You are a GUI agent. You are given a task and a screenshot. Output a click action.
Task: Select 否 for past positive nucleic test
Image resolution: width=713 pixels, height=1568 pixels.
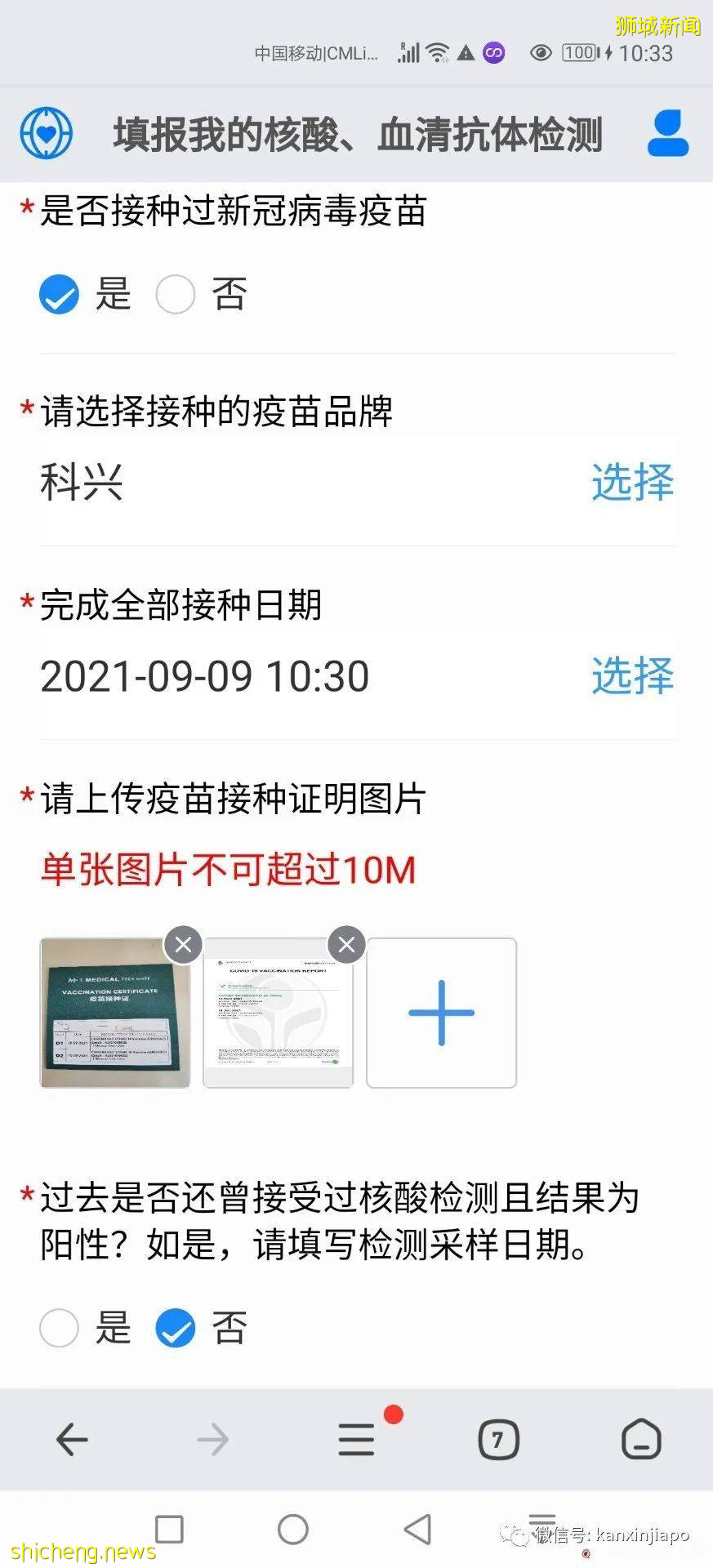[x=176, y=1329]
